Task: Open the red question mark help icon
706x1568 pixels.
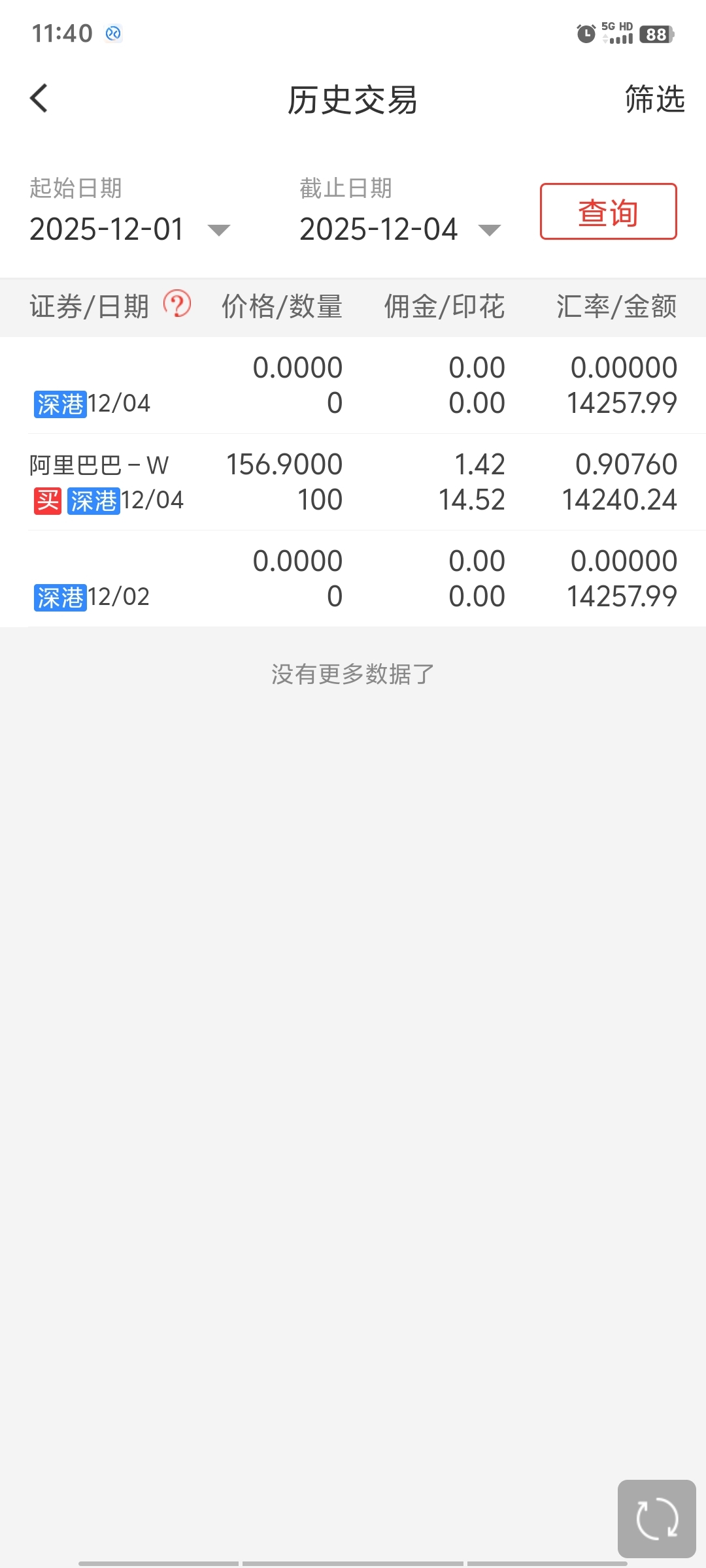Action: click(x=176, y=304)
